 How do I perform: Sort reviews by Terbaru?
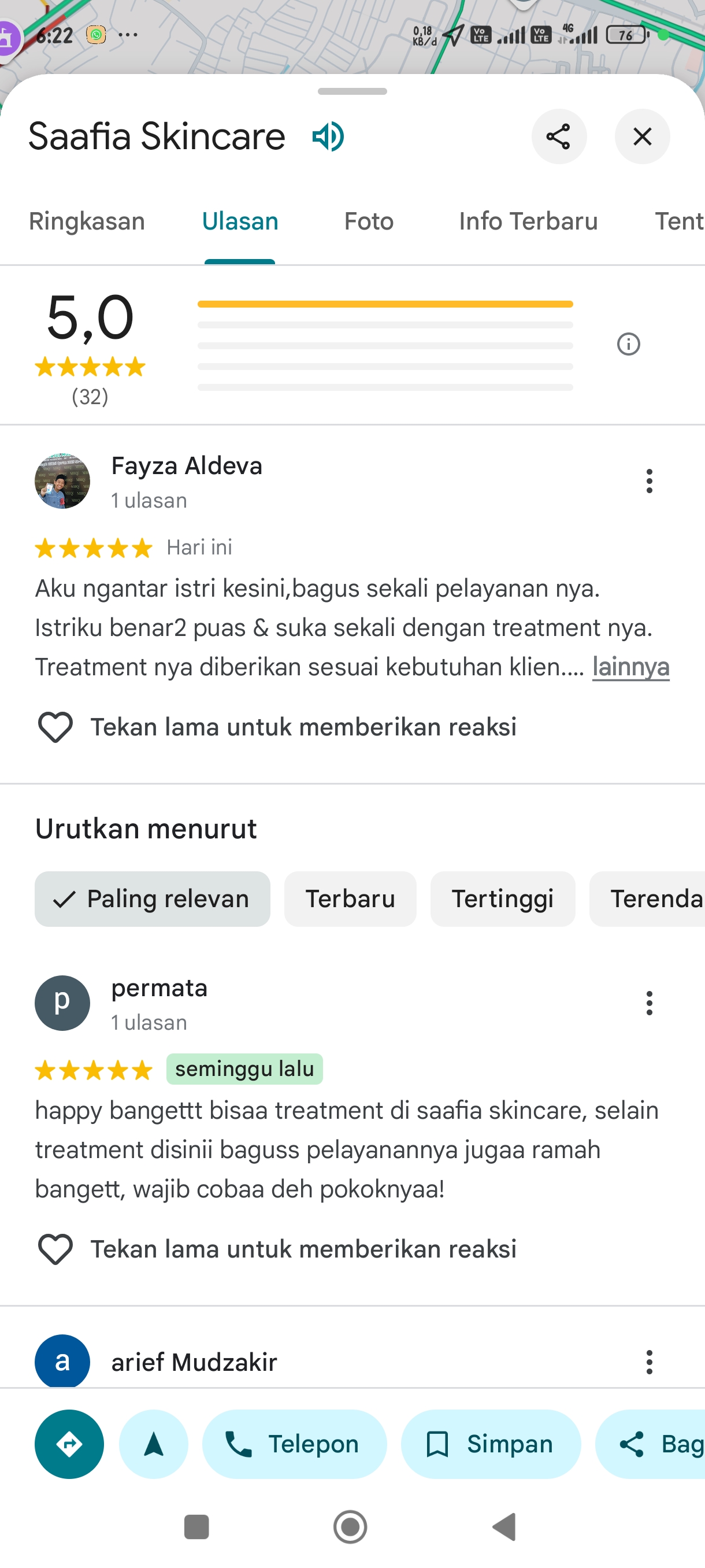click(350, 898)
